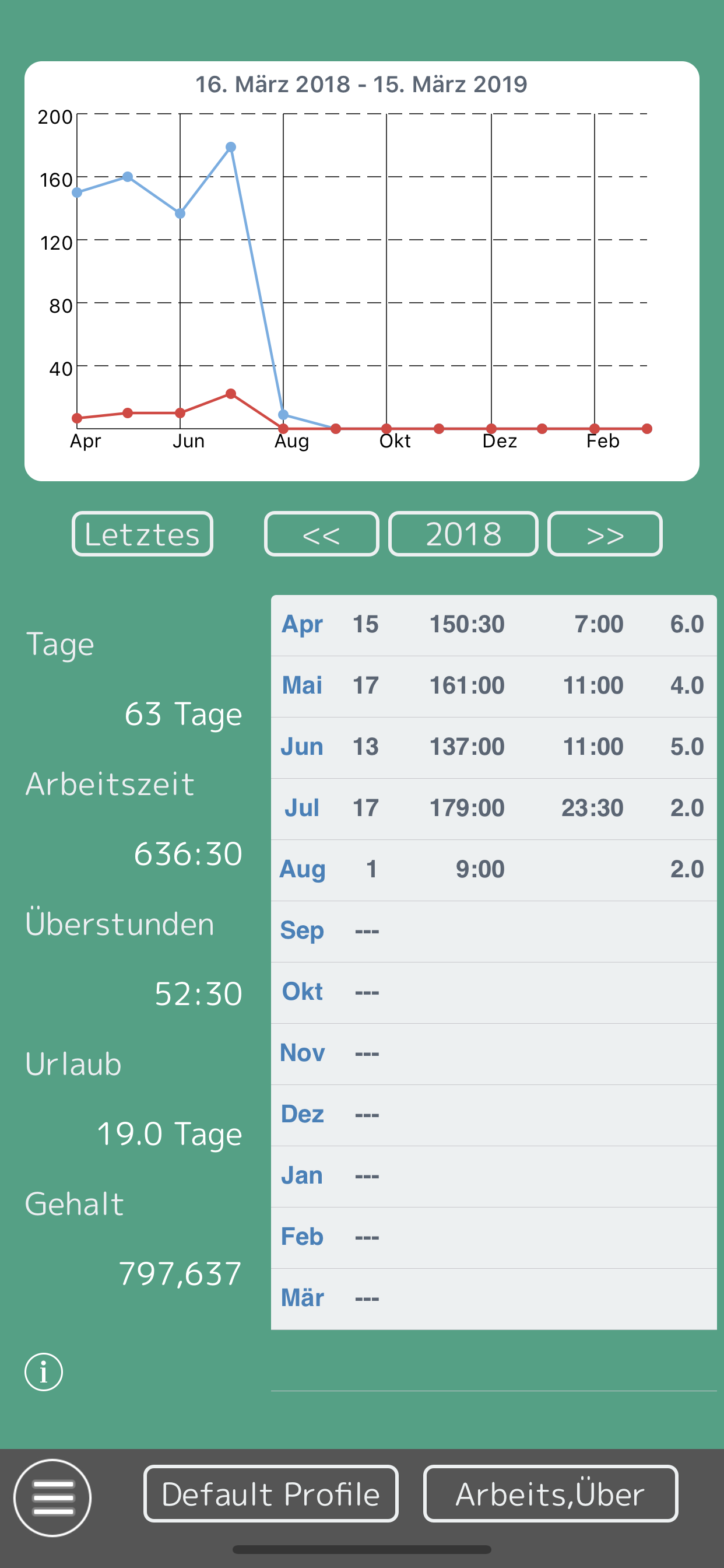Click the << previous year arrow

pyautogui.click(x=321, y=534)
